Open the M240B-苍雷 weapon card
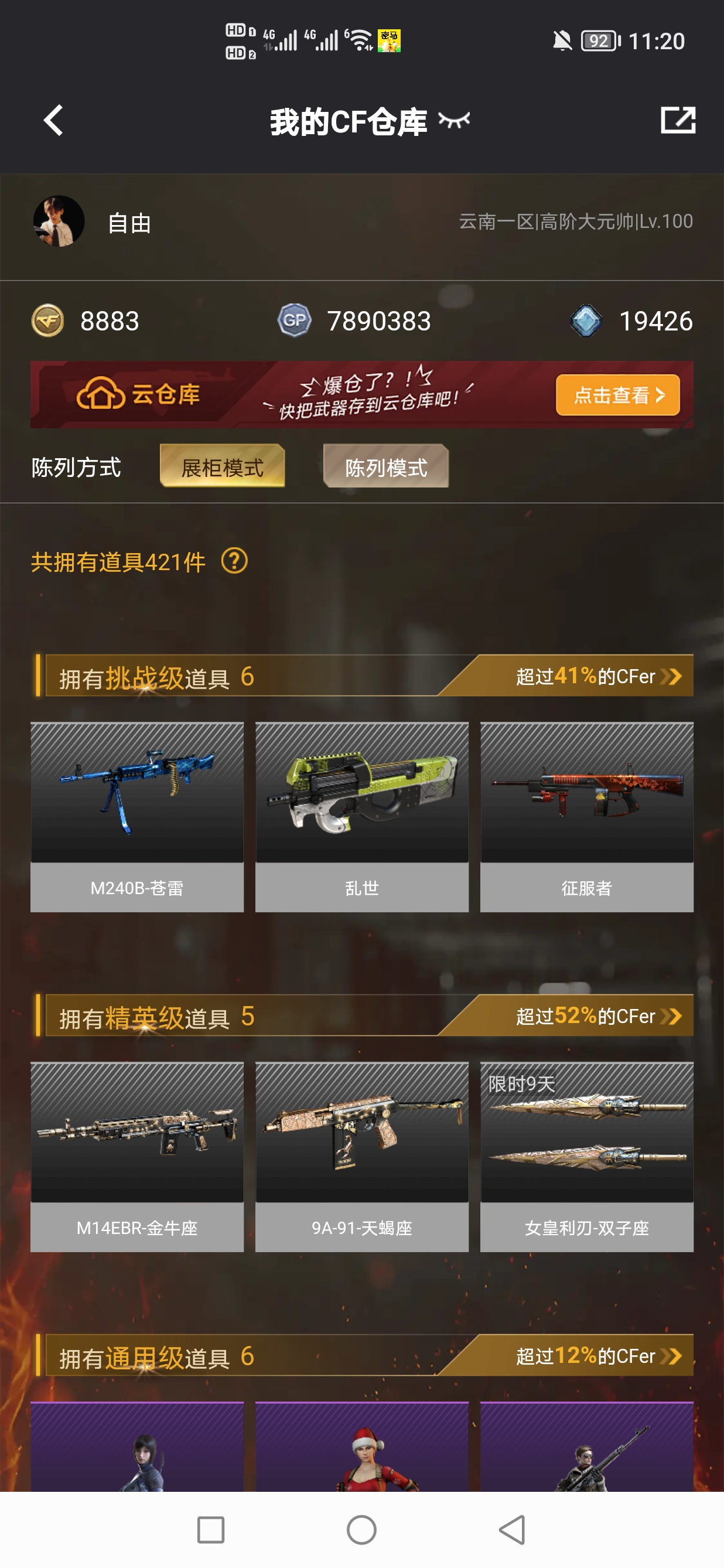The image size is (724, 1568). click(137, 816)
